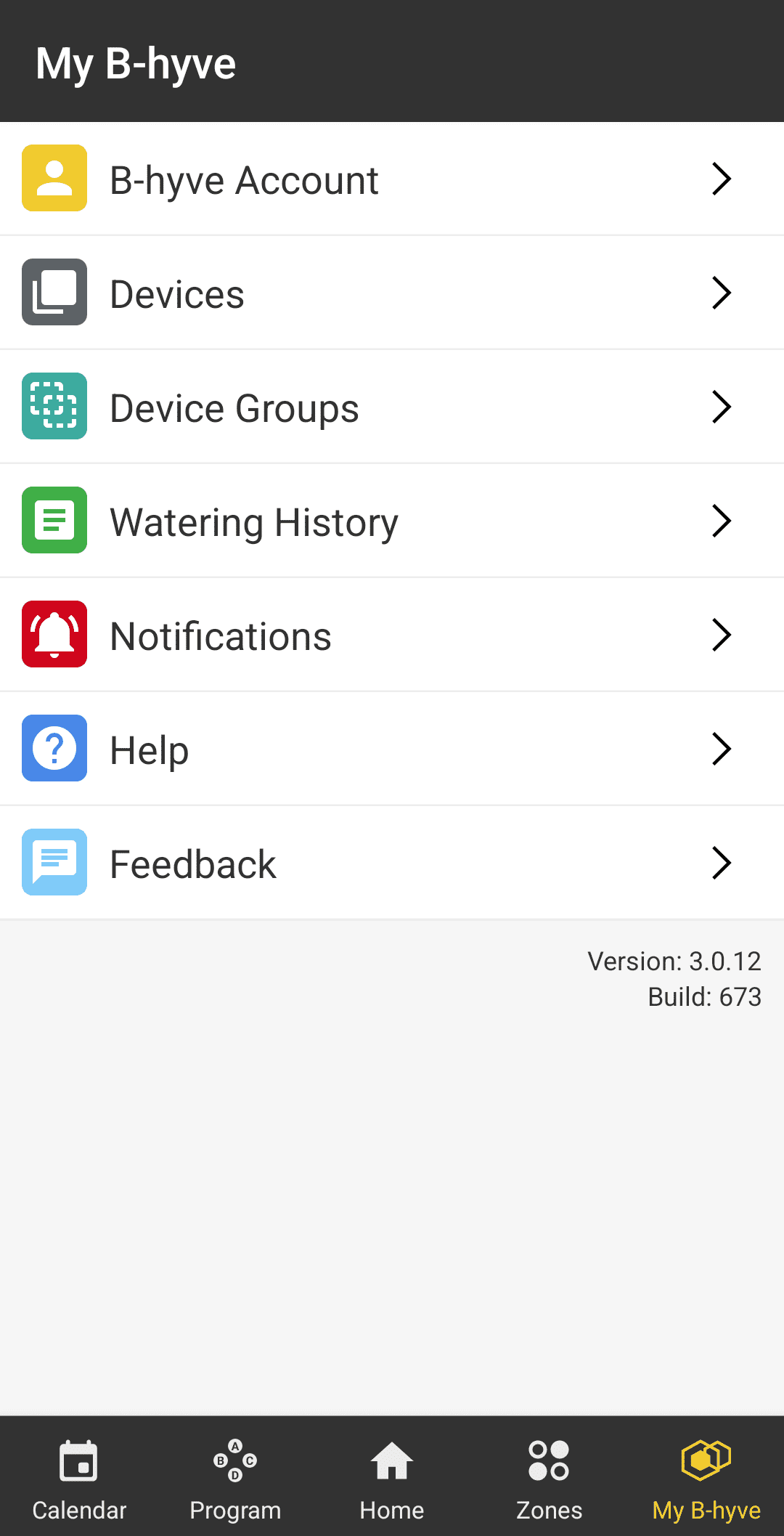Screen dimensions: 784x1536
Task: Open the Feedback row
Action: coord(392,863)
